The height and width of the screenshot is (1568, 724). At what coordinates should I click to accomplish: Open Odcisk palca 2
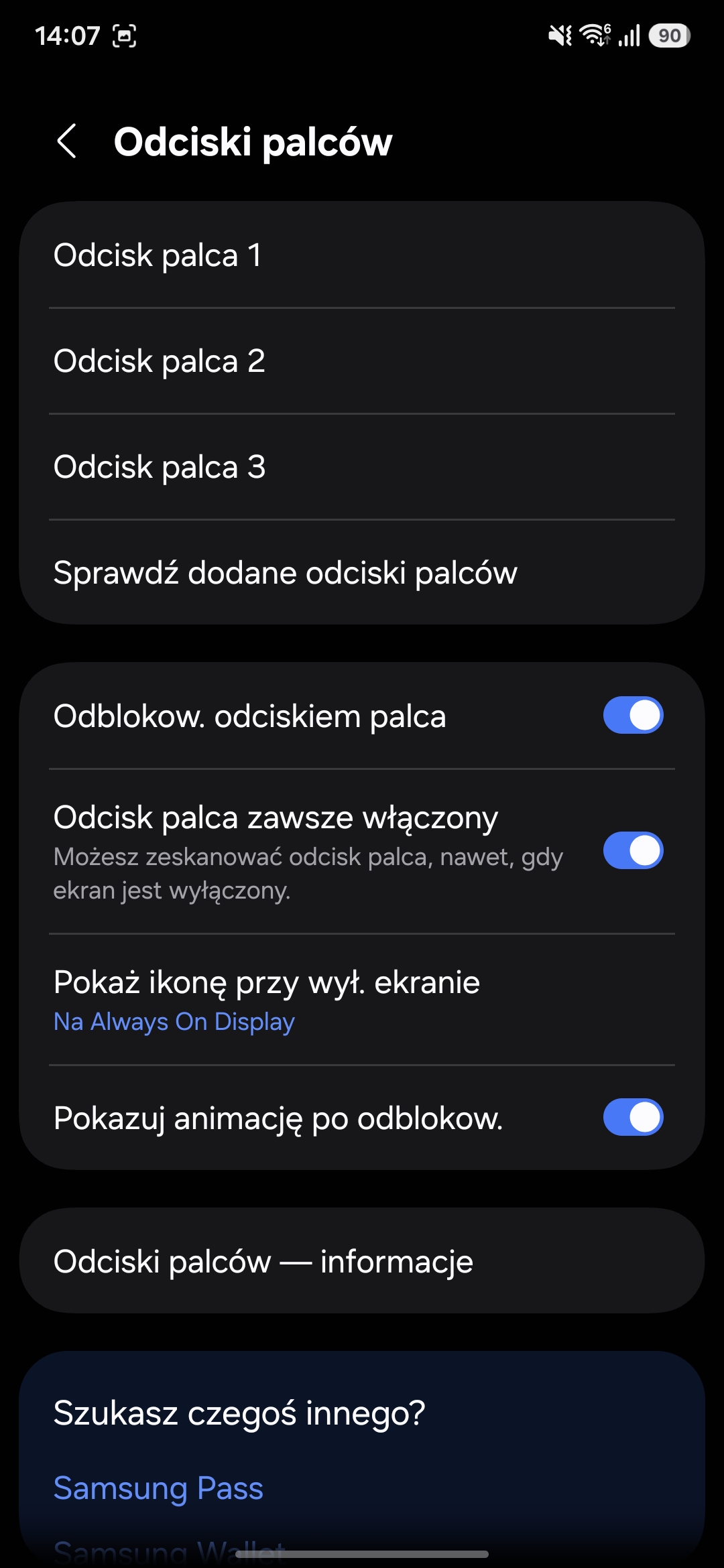[x=362, y=361]
